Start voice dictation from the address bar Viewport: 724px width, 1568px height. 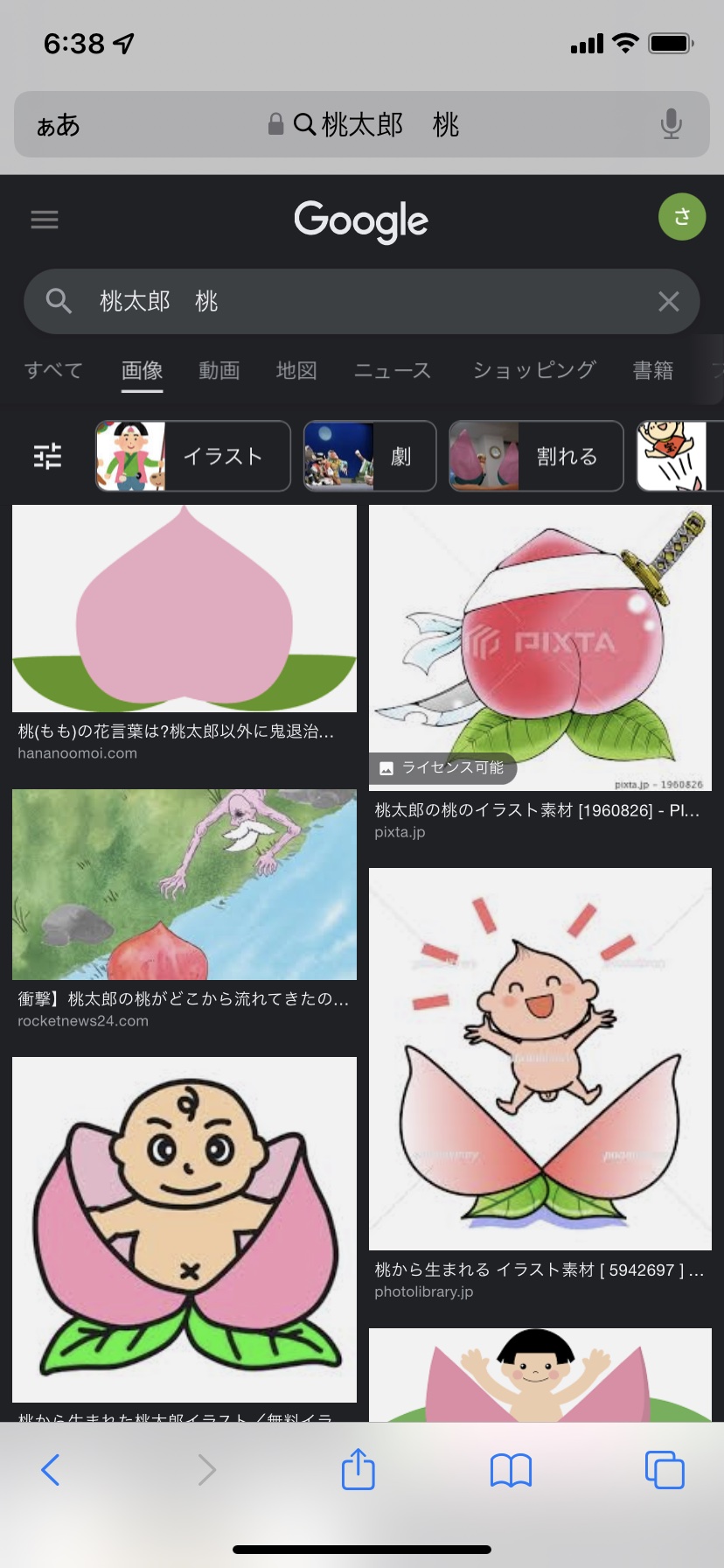click(671, 124)
